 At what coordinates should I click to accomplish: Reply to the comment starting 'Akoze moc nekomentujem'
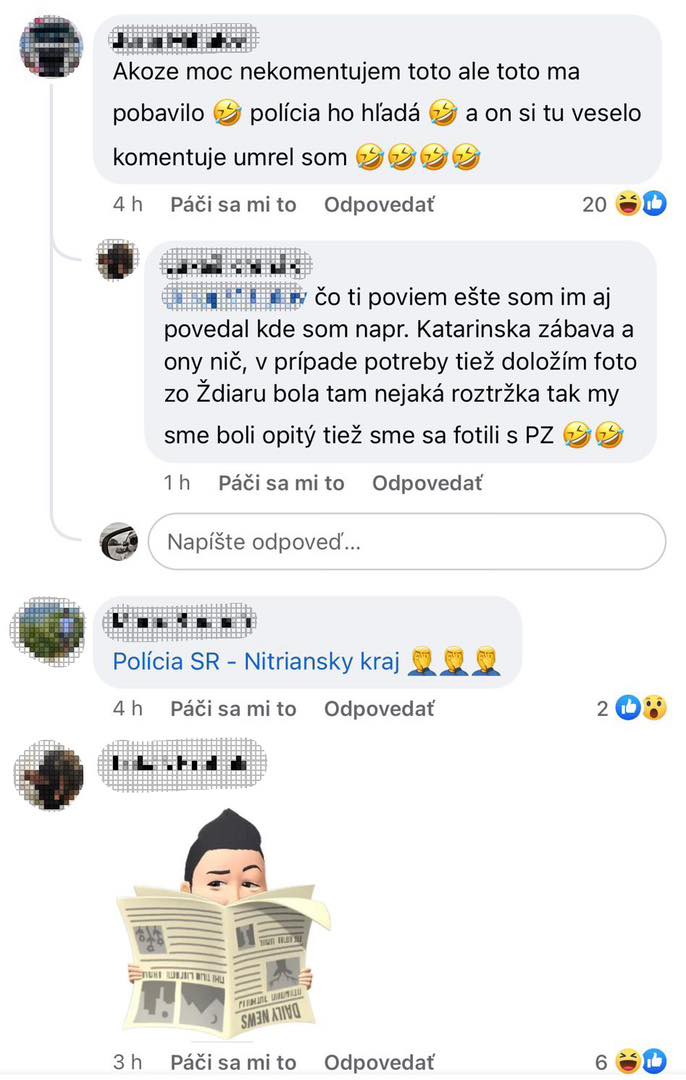(379, 204)
